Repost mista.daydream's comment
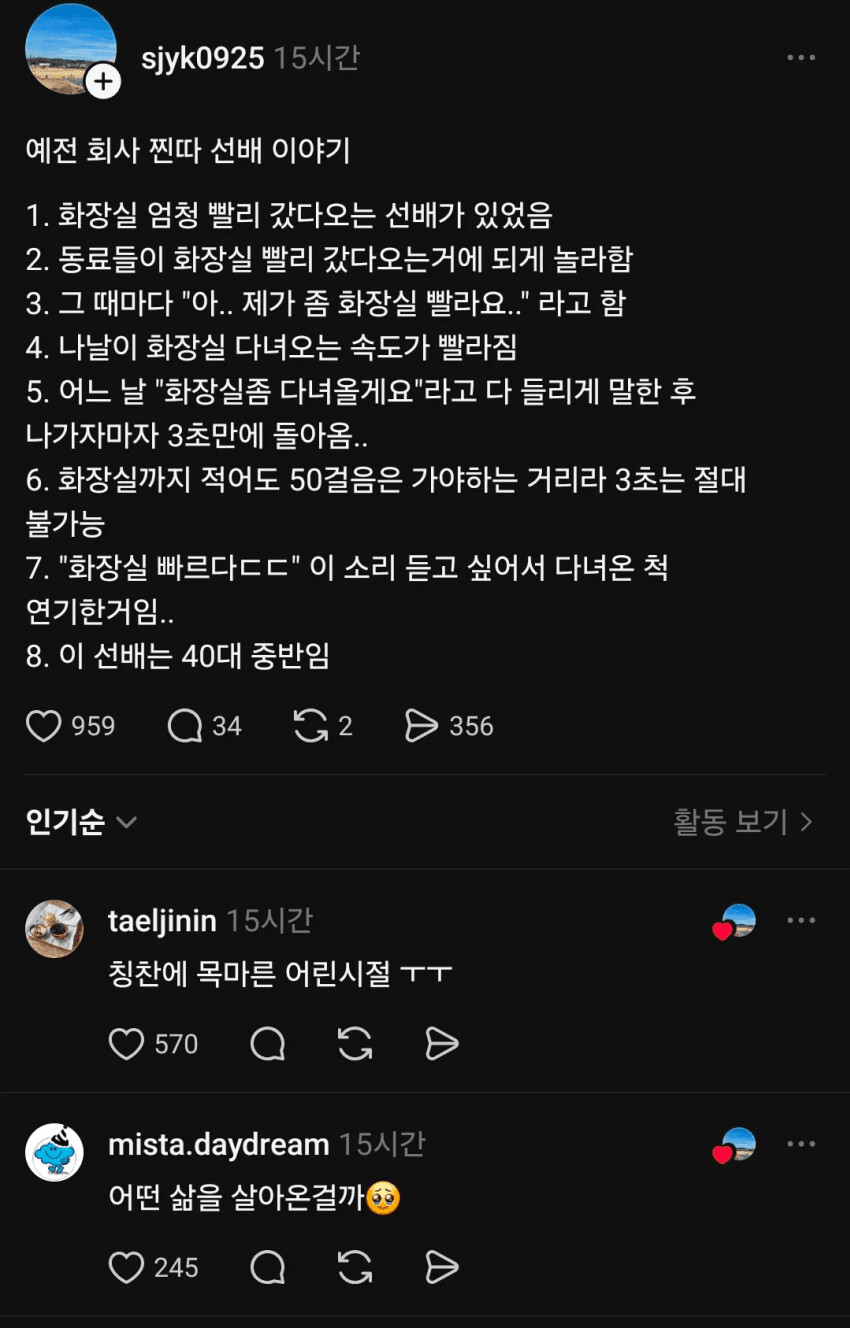Screen dimensions: 850x1328 pos(355,1268)
